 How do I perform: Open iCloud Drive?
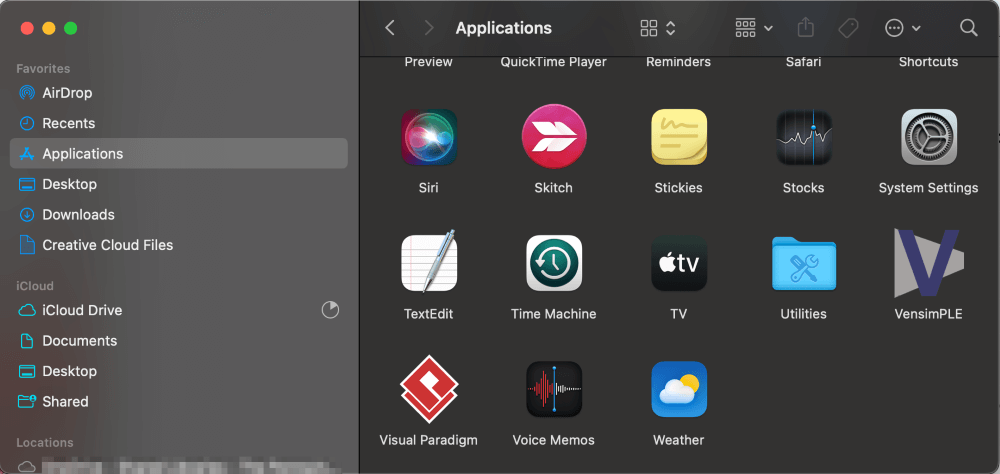coord(82,311)
